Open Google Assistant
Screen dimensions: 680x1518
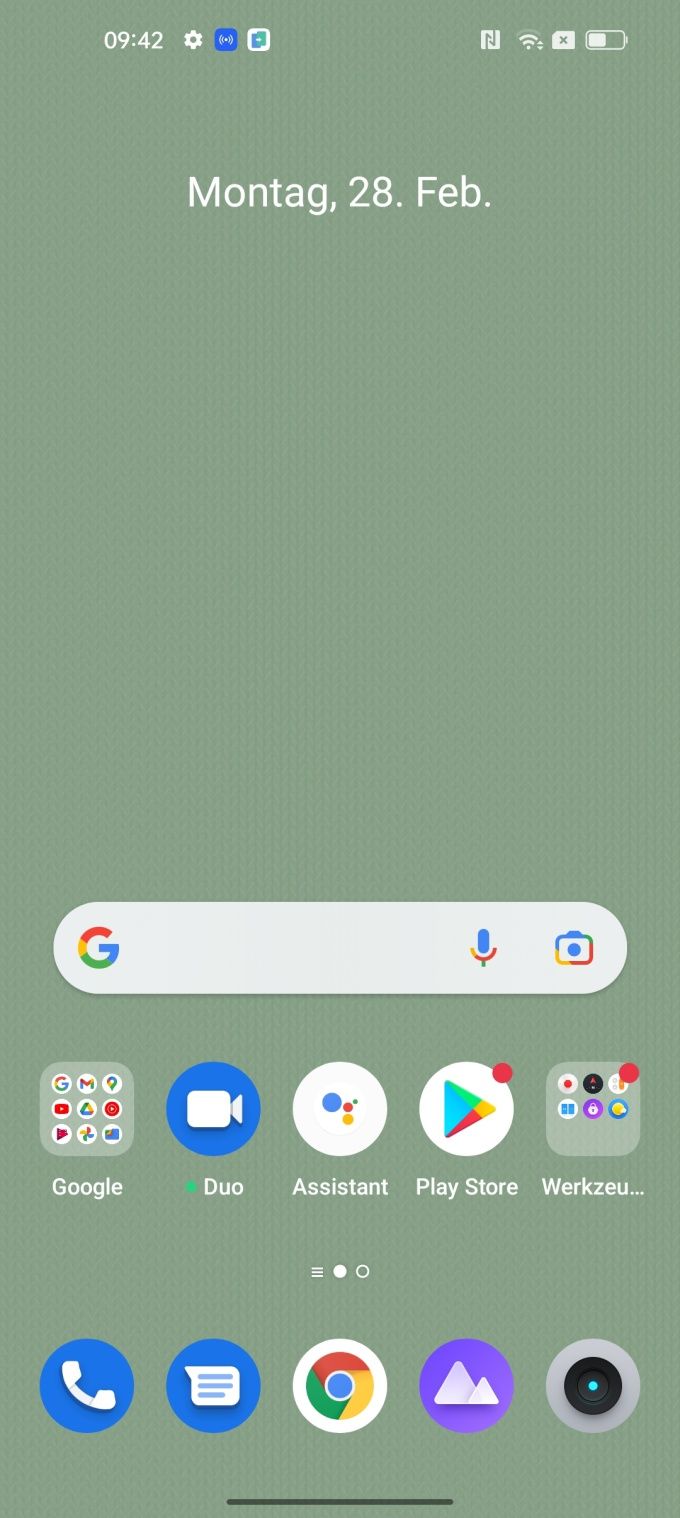click(x=340, y=1109)
